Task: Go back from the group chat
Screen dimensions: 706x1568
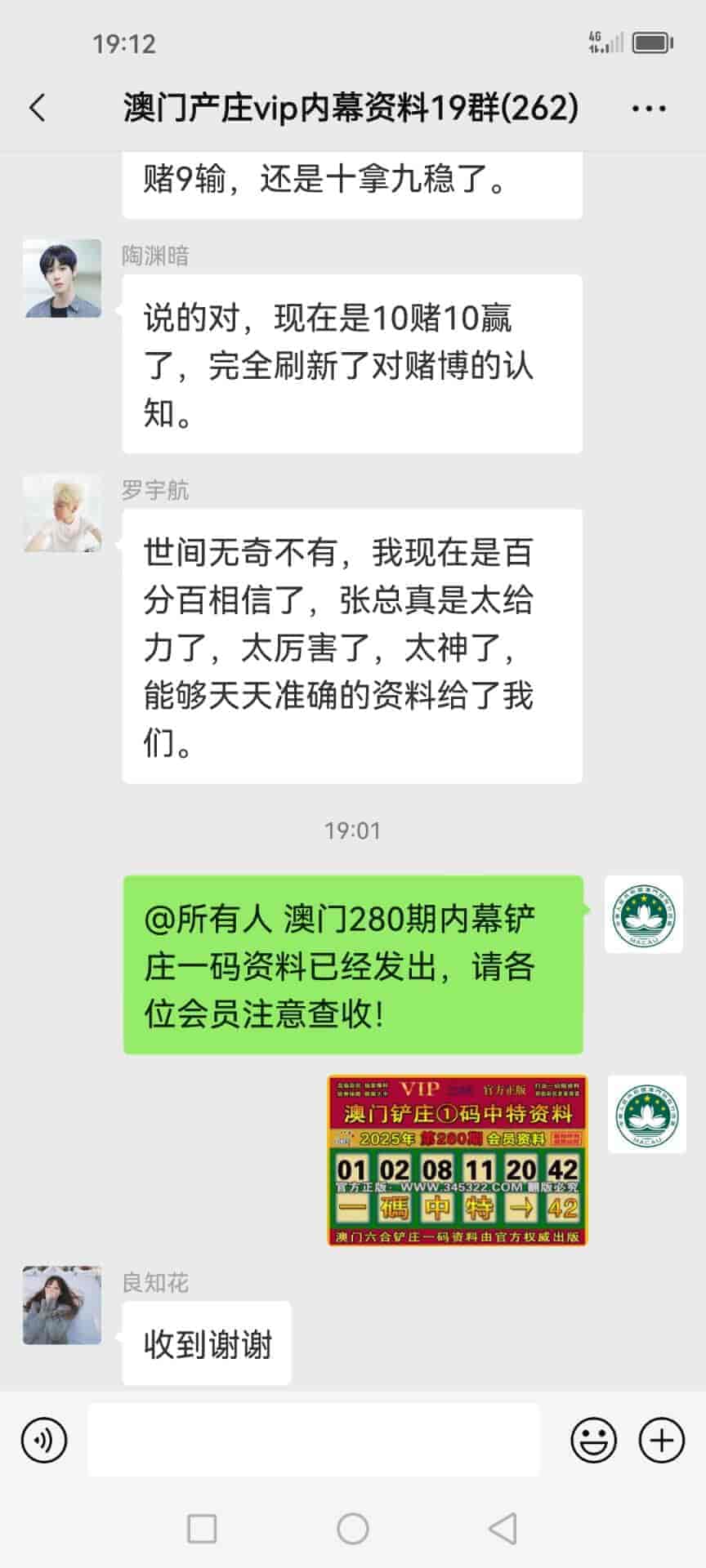Action: click(x=37, y=108)
